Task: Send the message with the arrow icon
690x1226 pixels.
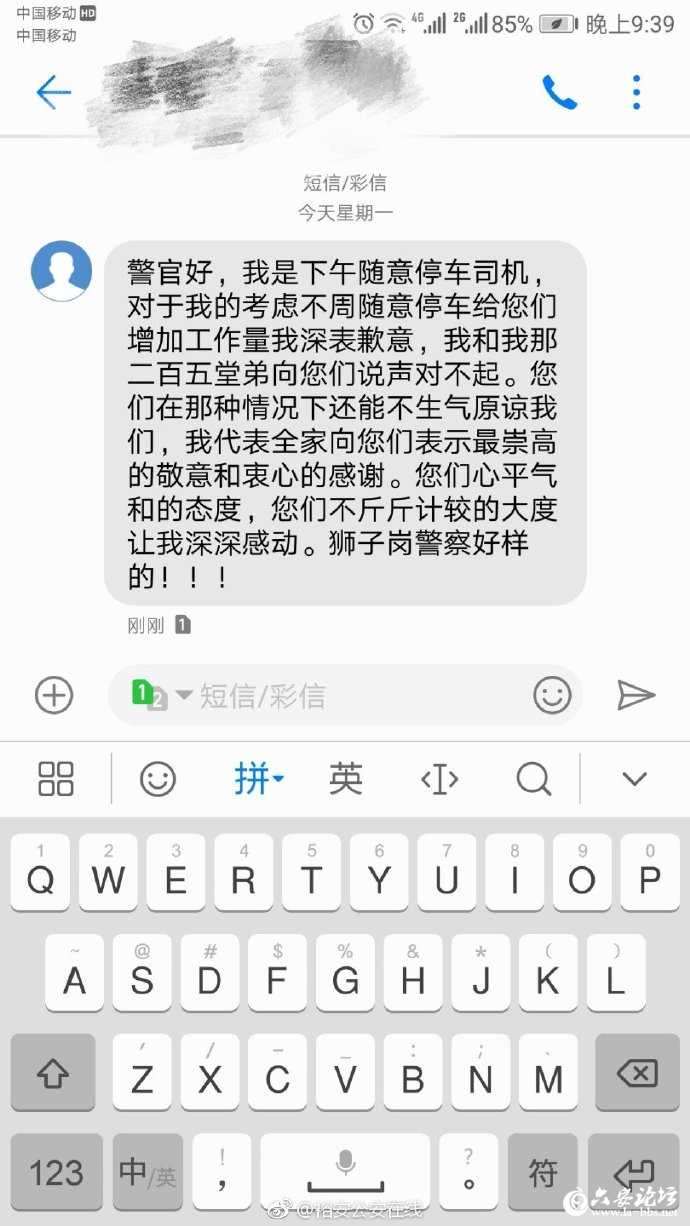Action: [x=636, y=695]
